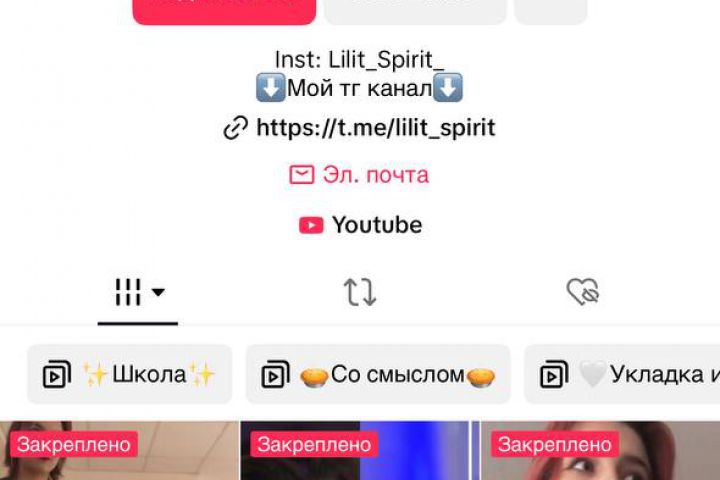Screen dimensions: 720x480
Task: Open the t.me/lilit_spirit Telegram link
Action: tap(360, 128)
